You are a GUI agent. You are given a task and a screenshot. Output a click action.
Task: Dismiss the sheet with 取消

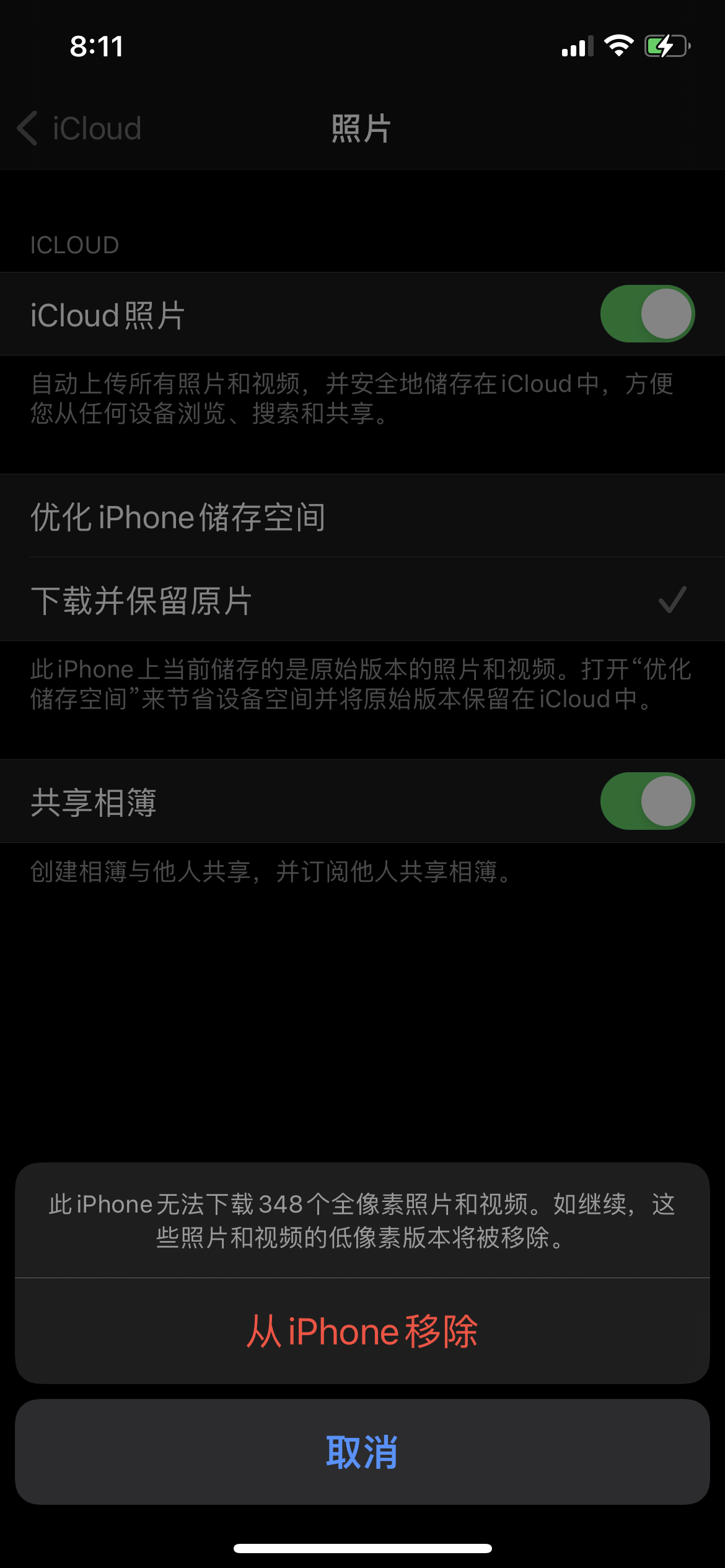362,1452
